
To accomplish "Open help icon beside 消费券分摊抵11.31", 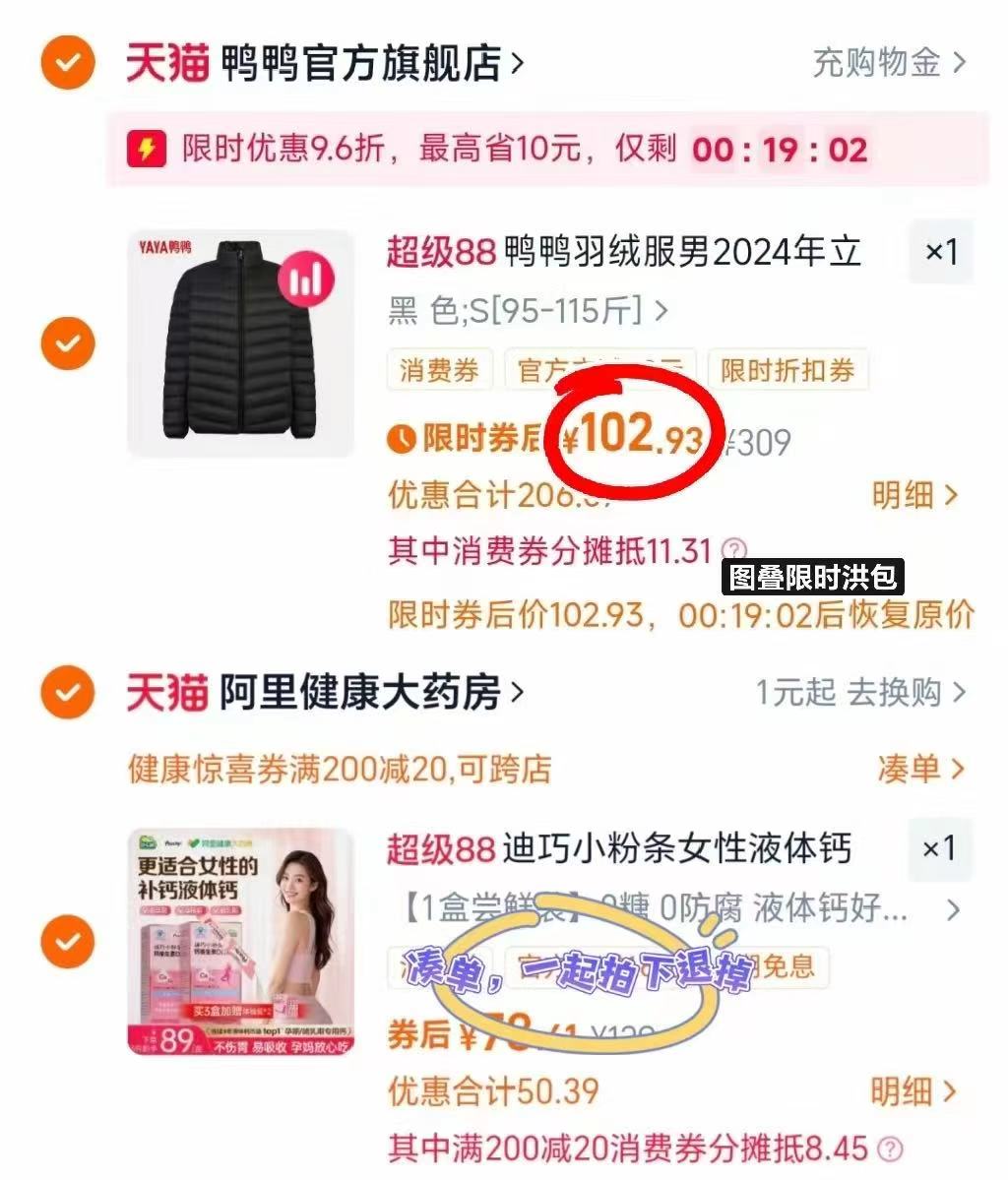I will pos(734,550).
